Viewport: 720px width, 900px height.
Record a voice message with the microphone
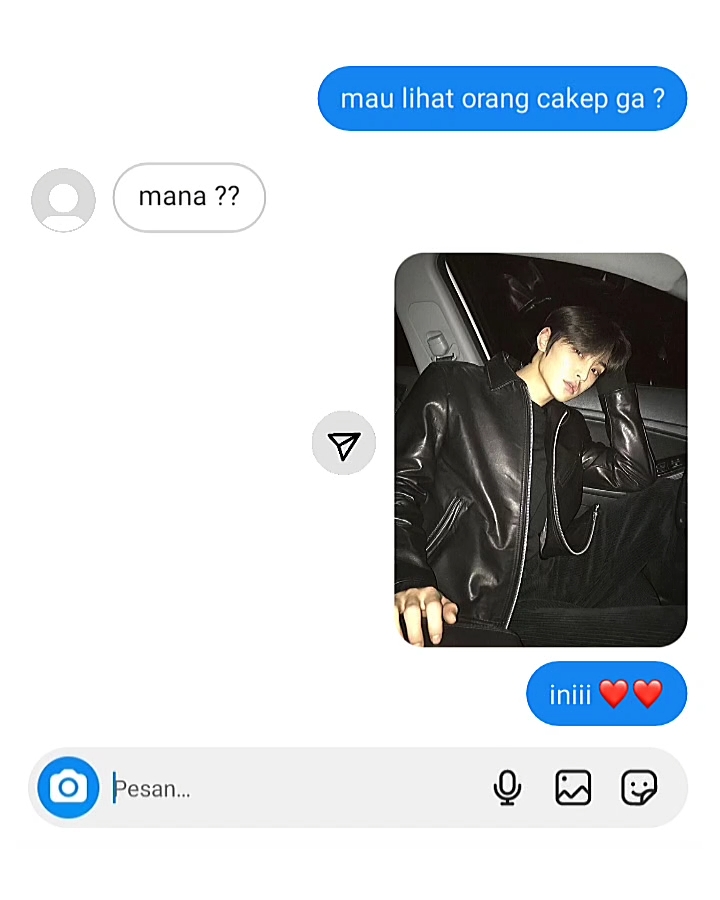point(508,788)
